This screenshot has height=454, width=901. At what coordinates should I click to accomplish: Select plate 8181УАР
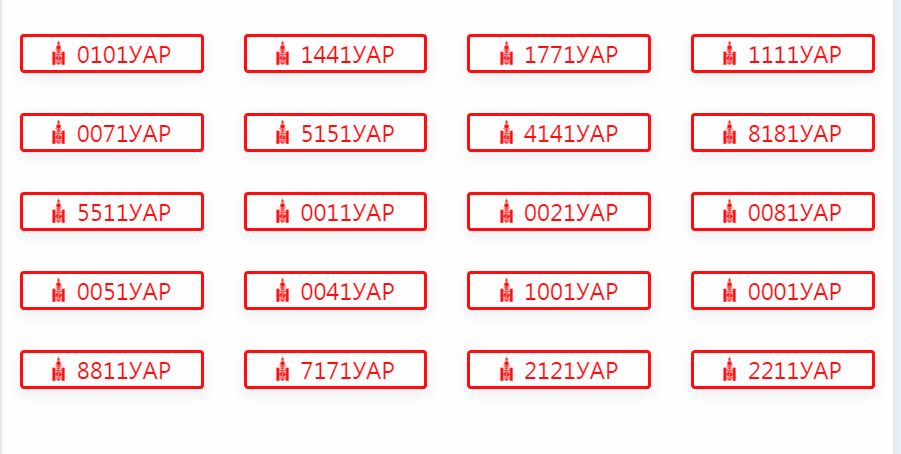coord(782,133)
